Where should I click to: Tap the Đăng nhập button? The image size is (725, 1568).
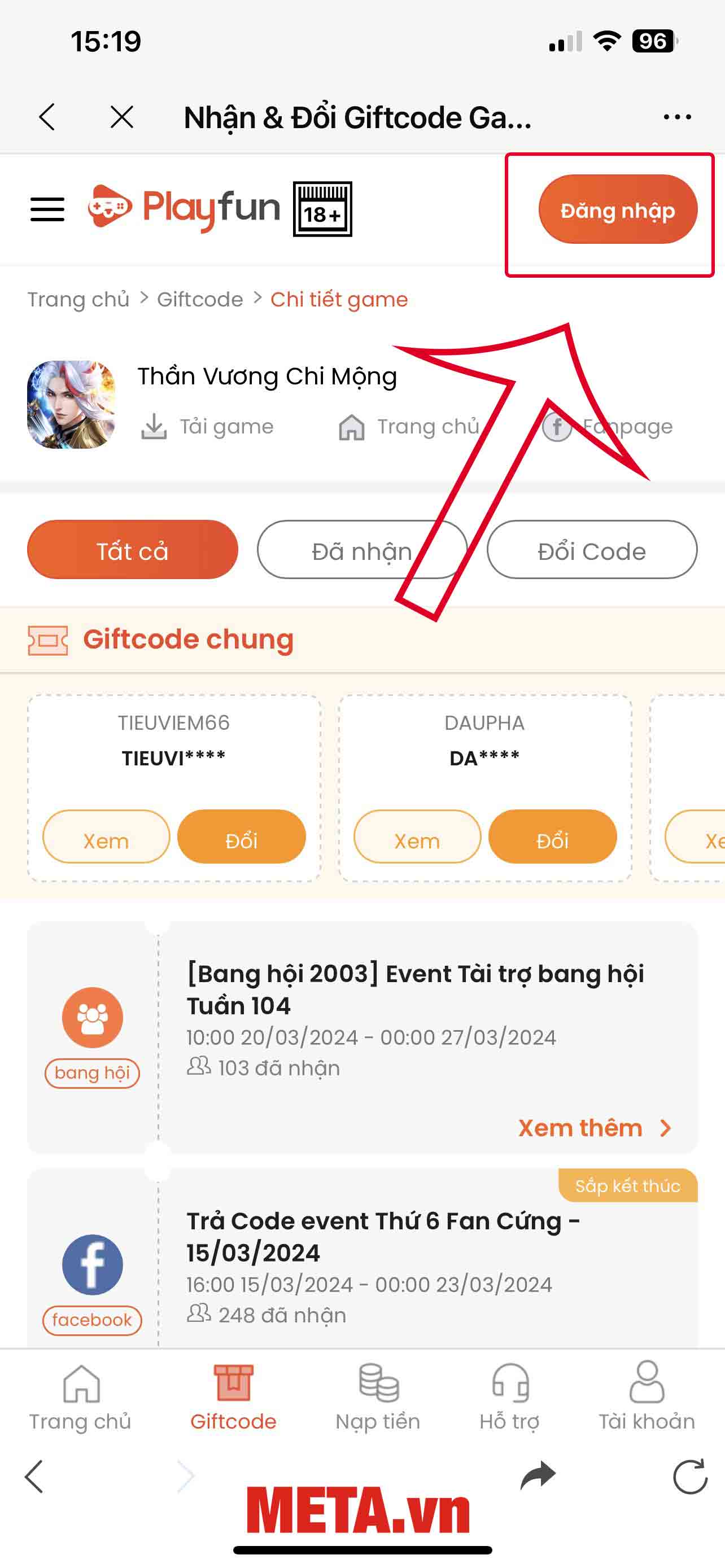617,210
